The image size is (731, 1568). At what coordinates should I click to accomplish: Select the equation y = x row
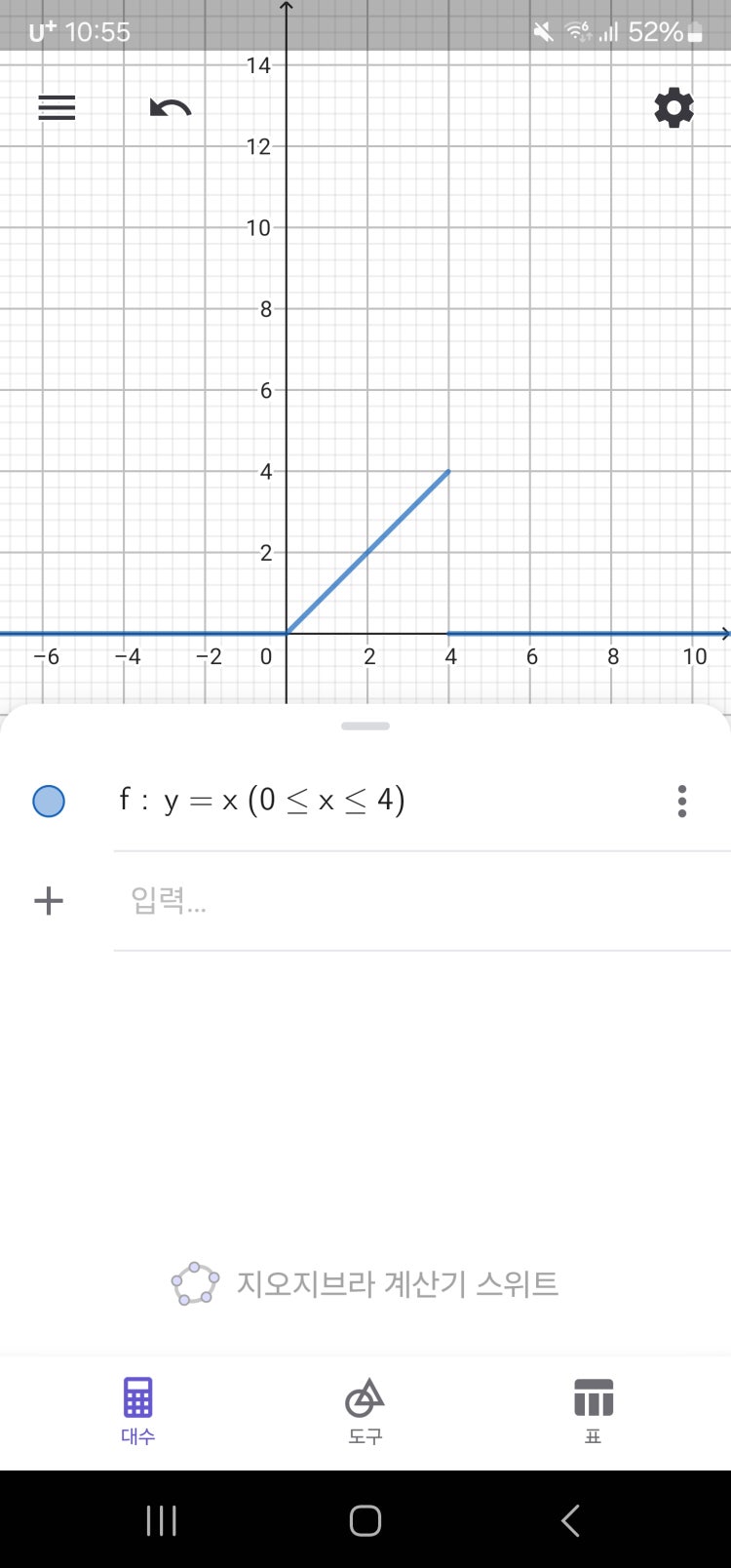[263, 802]
